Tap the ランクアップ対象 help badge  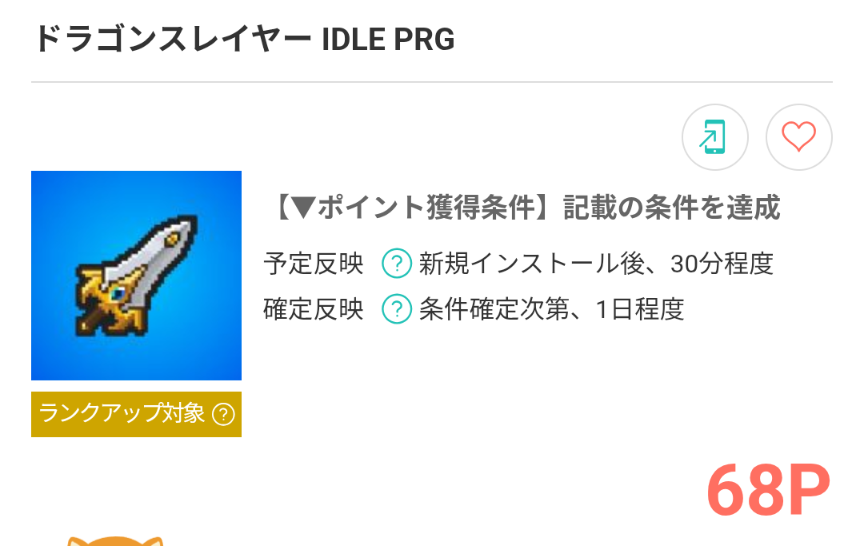click(x=224, y=414)
